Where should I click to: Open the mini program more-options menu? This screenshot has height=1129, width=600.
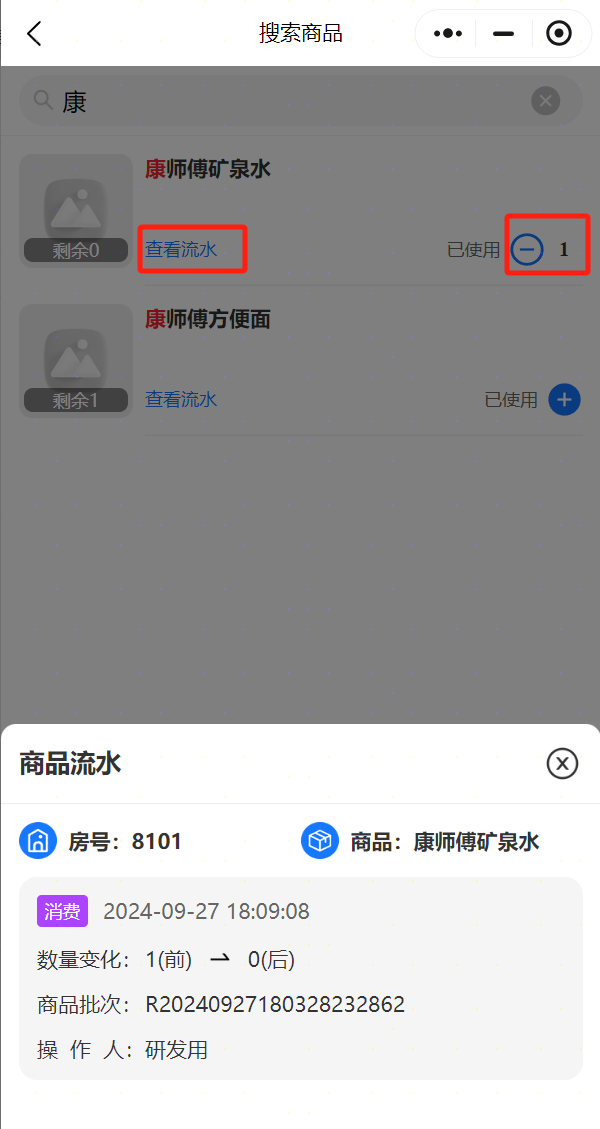point(447,34)
